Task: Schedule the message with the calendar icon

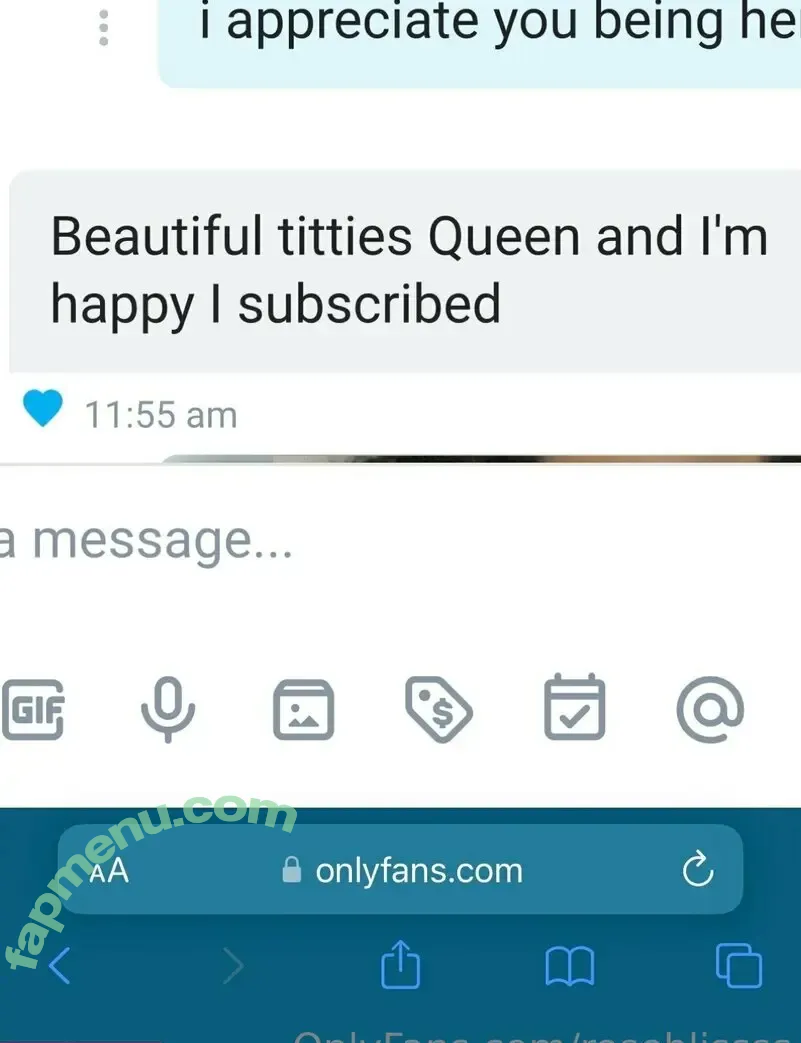Action: point(574,709)
